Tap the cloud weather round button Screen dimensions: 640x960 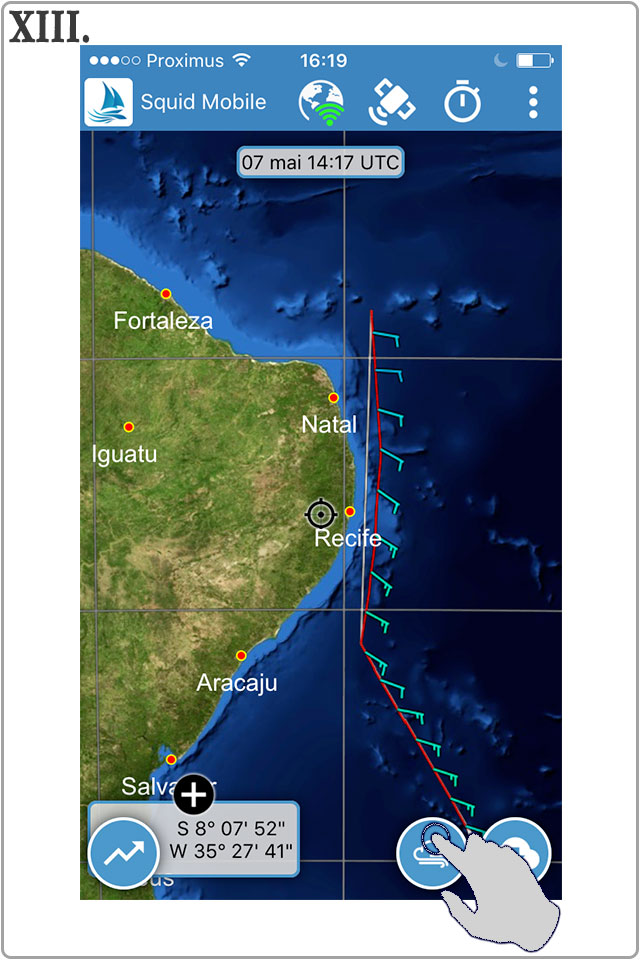point(520,850)
